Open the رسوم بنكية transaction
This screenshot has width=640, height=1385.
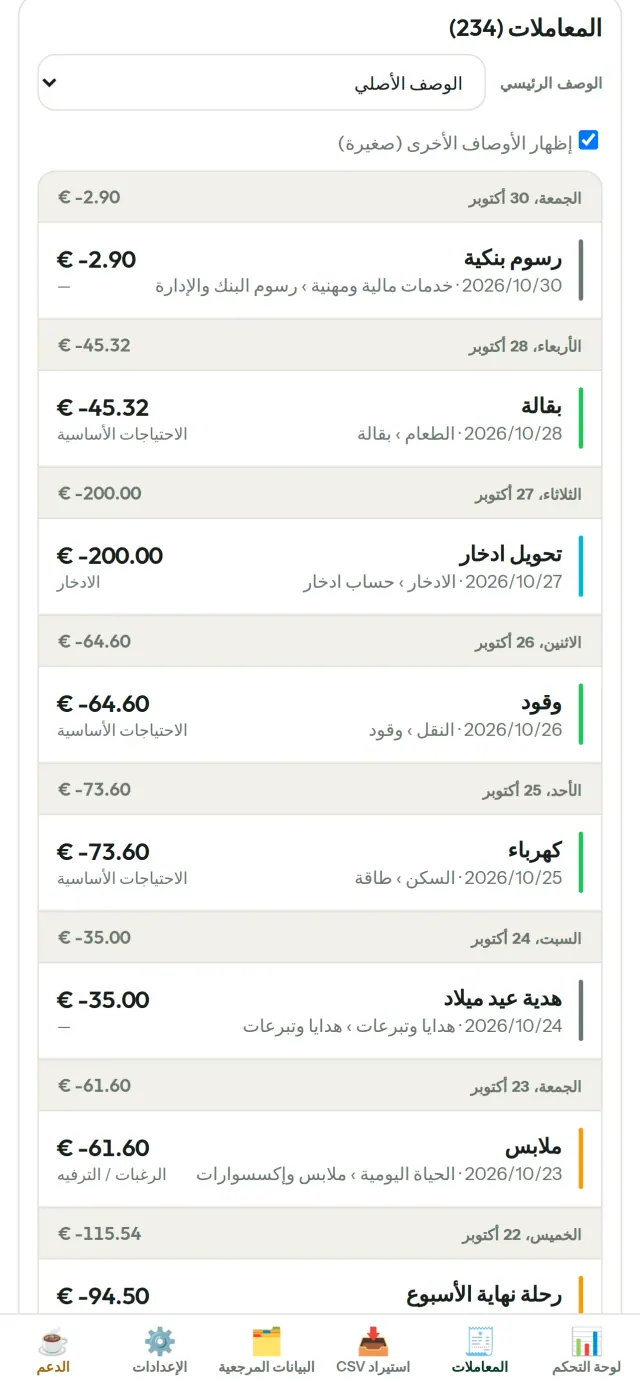tap(320, 271)
